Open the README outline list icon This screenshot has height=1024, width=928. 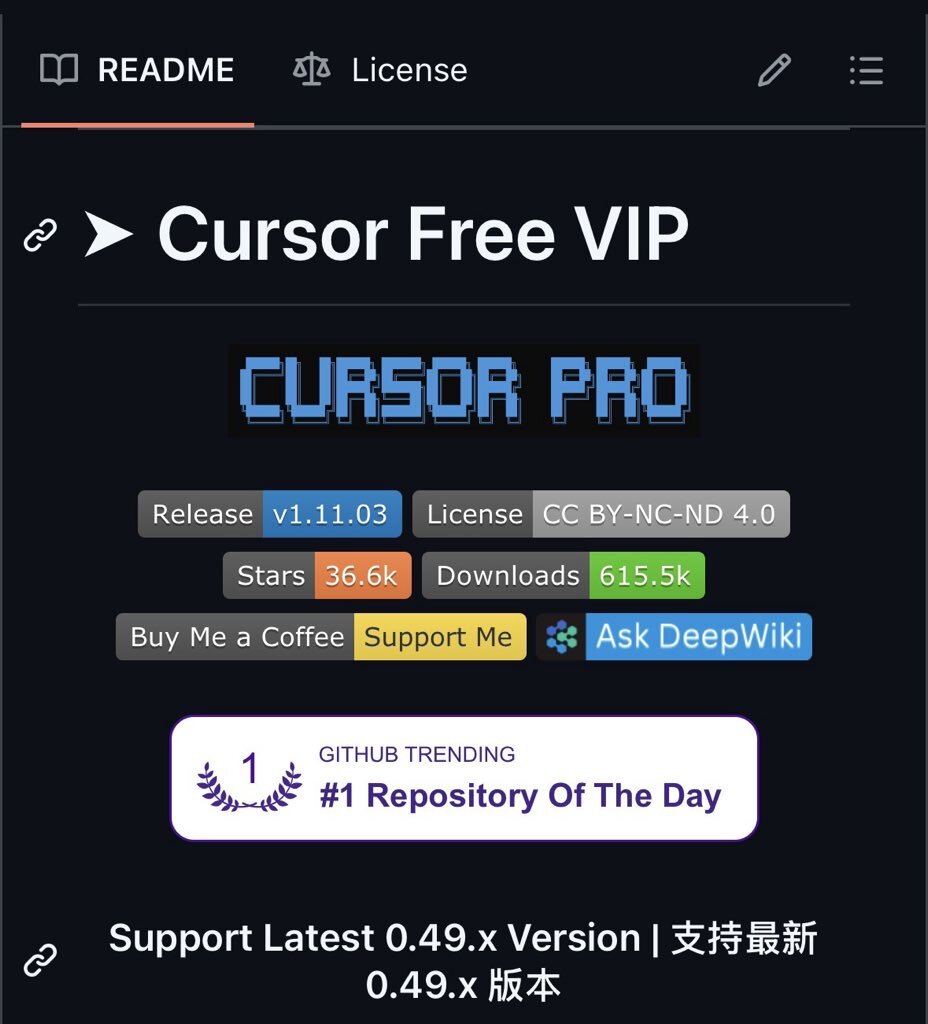tap(866, 70)
